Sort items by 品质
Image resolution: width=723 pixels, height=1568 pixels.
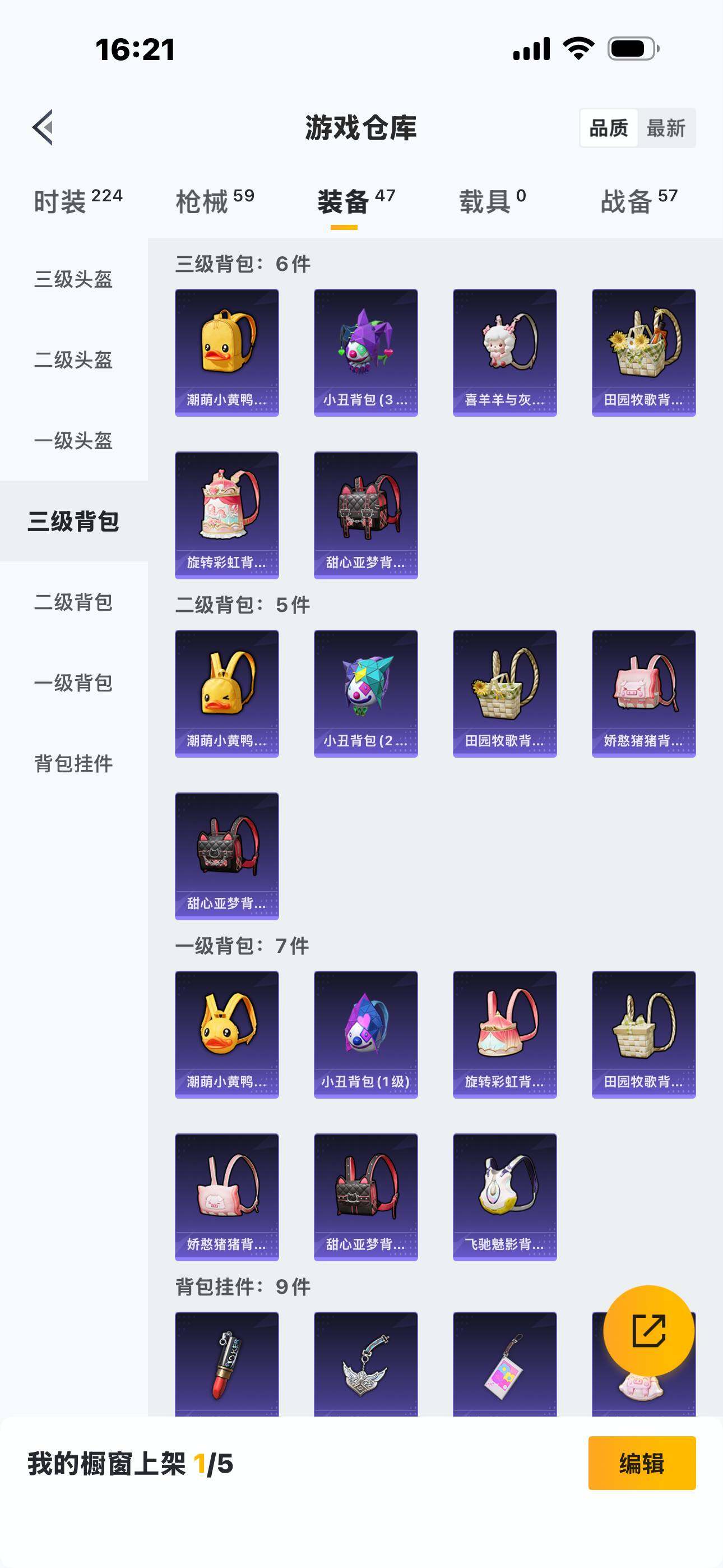(608, 128)
